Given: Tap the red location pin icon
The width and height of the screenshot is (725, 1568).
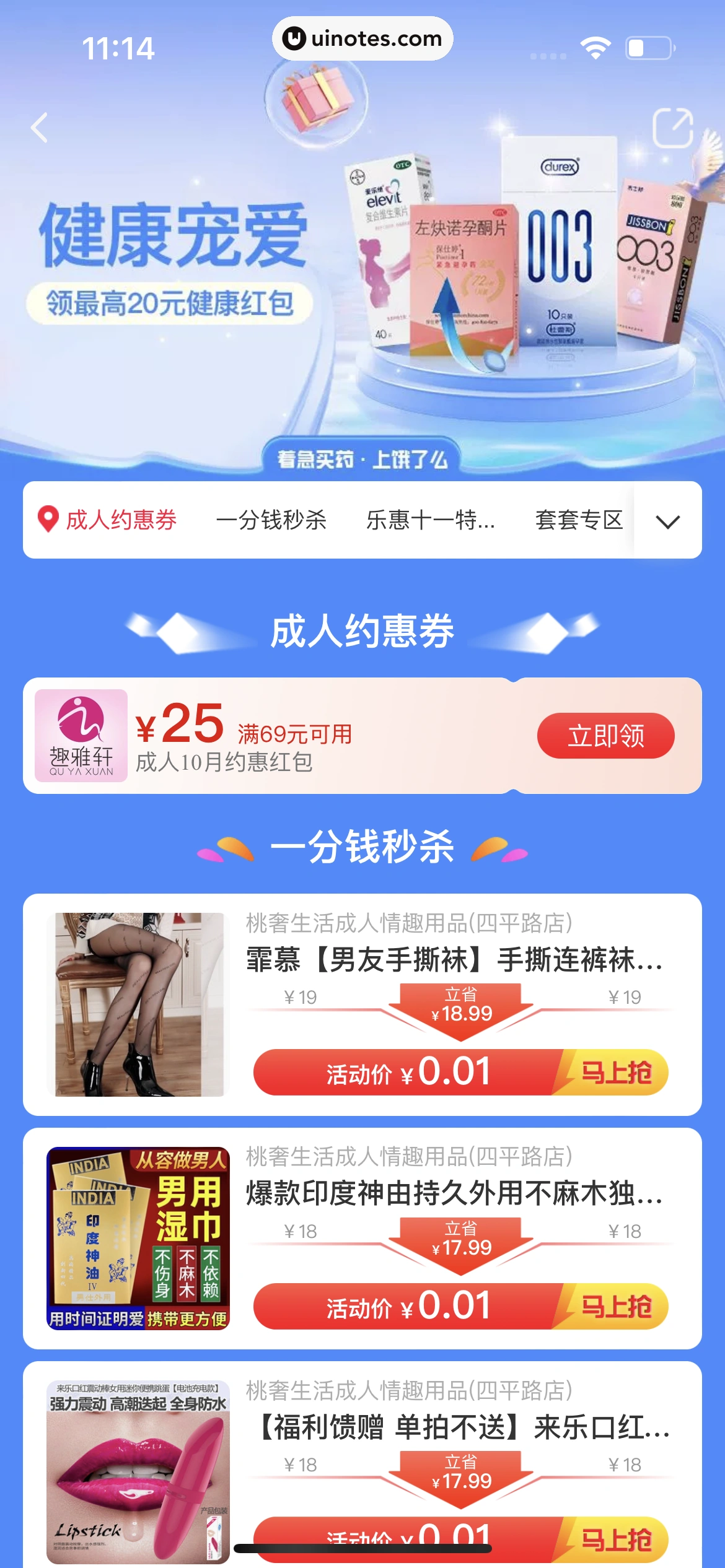Looking at the screenshot, I should pyautogui.click(x=47, y=520).
